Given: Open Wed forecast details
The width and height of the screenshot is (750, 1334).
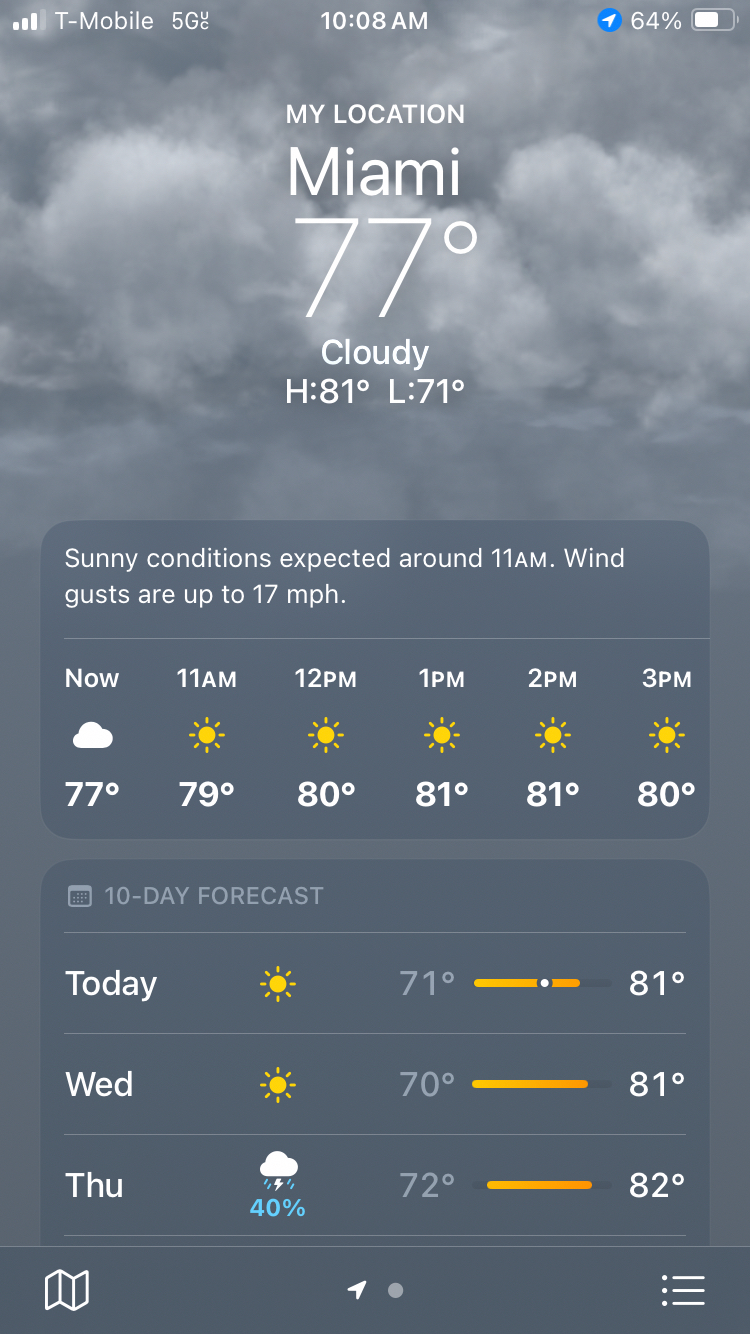Looking at the screenshot, I should [x=374, y=1084].
